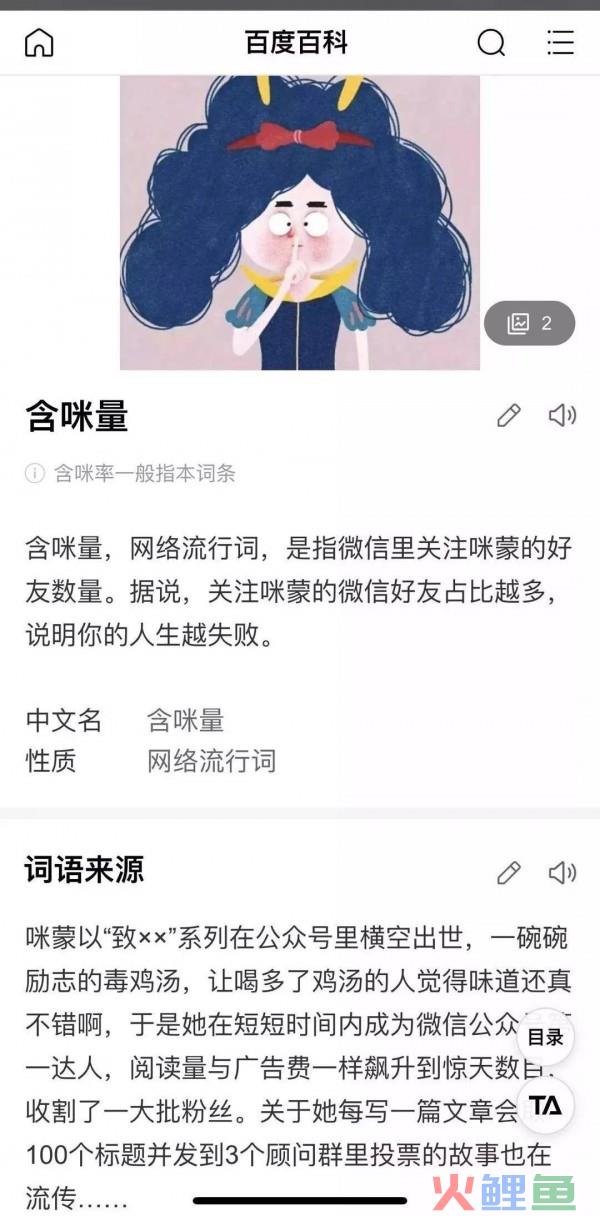Edit the 词语来源 section
This screenshot has height=1216, width=600.
coord(509,873)
